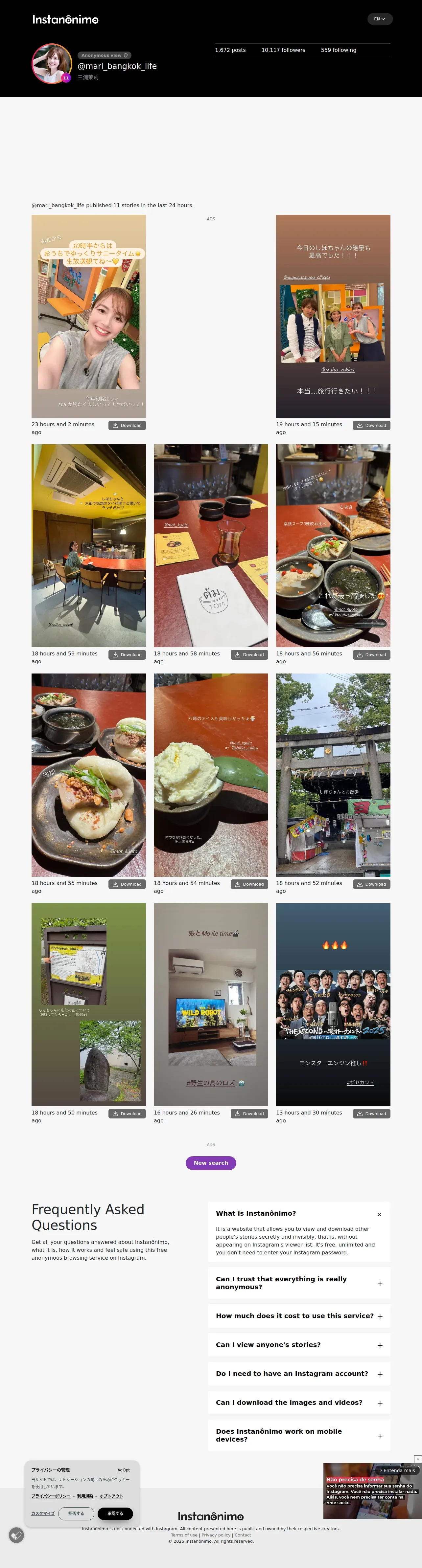Open the Privacy policy footer link
The width and height of the screenshot is (422, 1568).
click(216, 1535)
